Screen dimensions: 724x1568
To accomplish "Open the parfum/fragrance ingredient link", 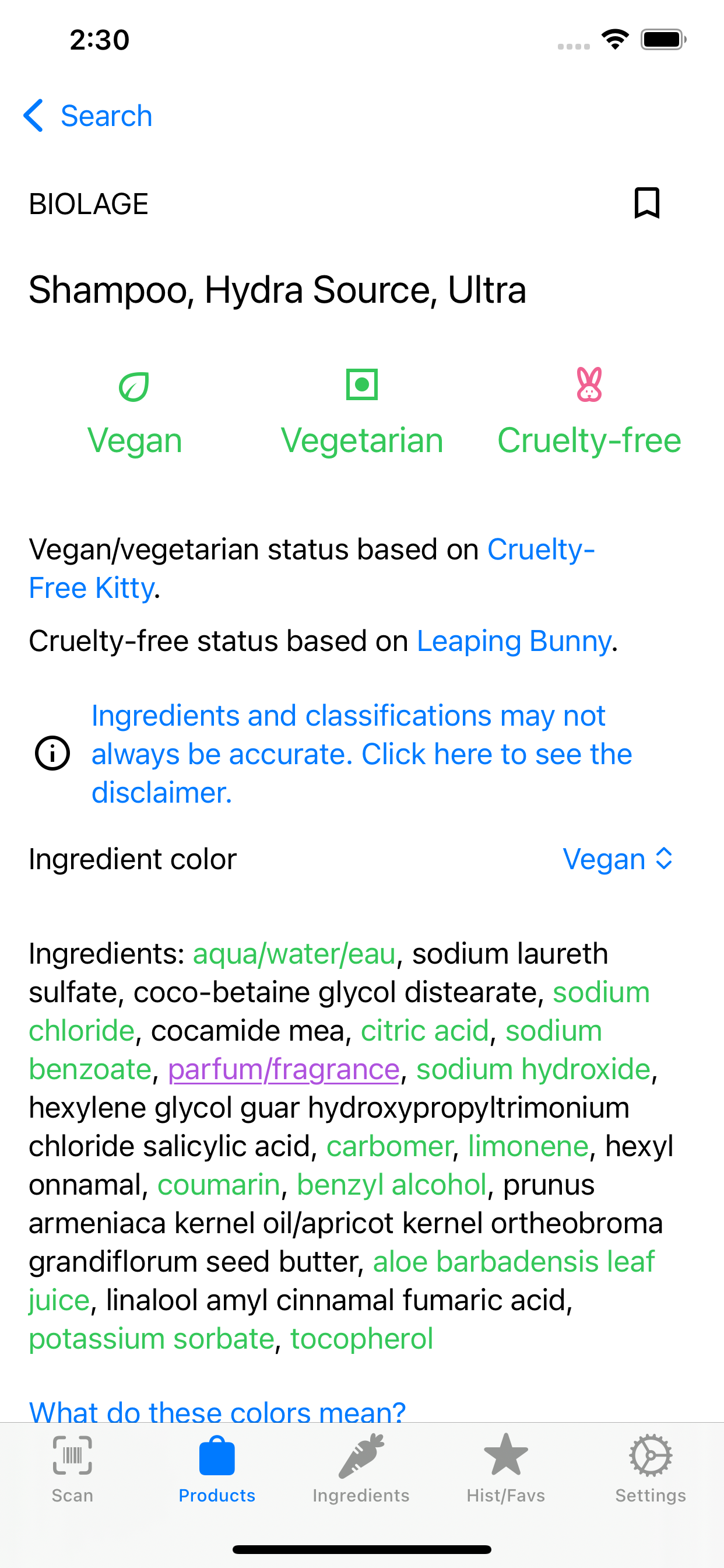I will point(283,1069).
